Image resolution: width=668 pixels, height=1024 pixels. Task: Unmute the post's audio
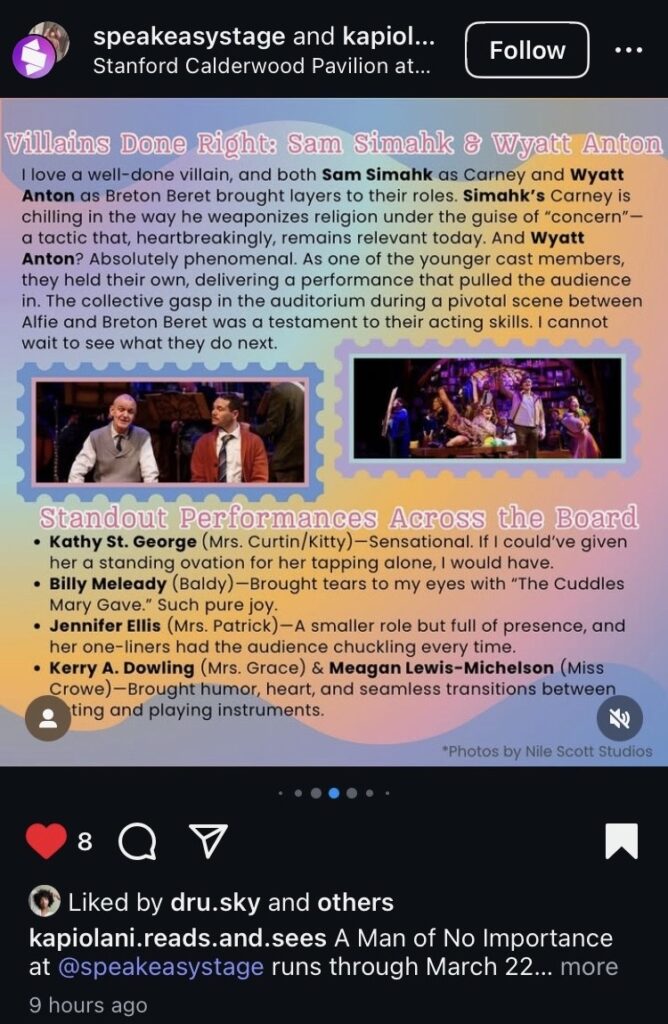(x=620, y=717)
